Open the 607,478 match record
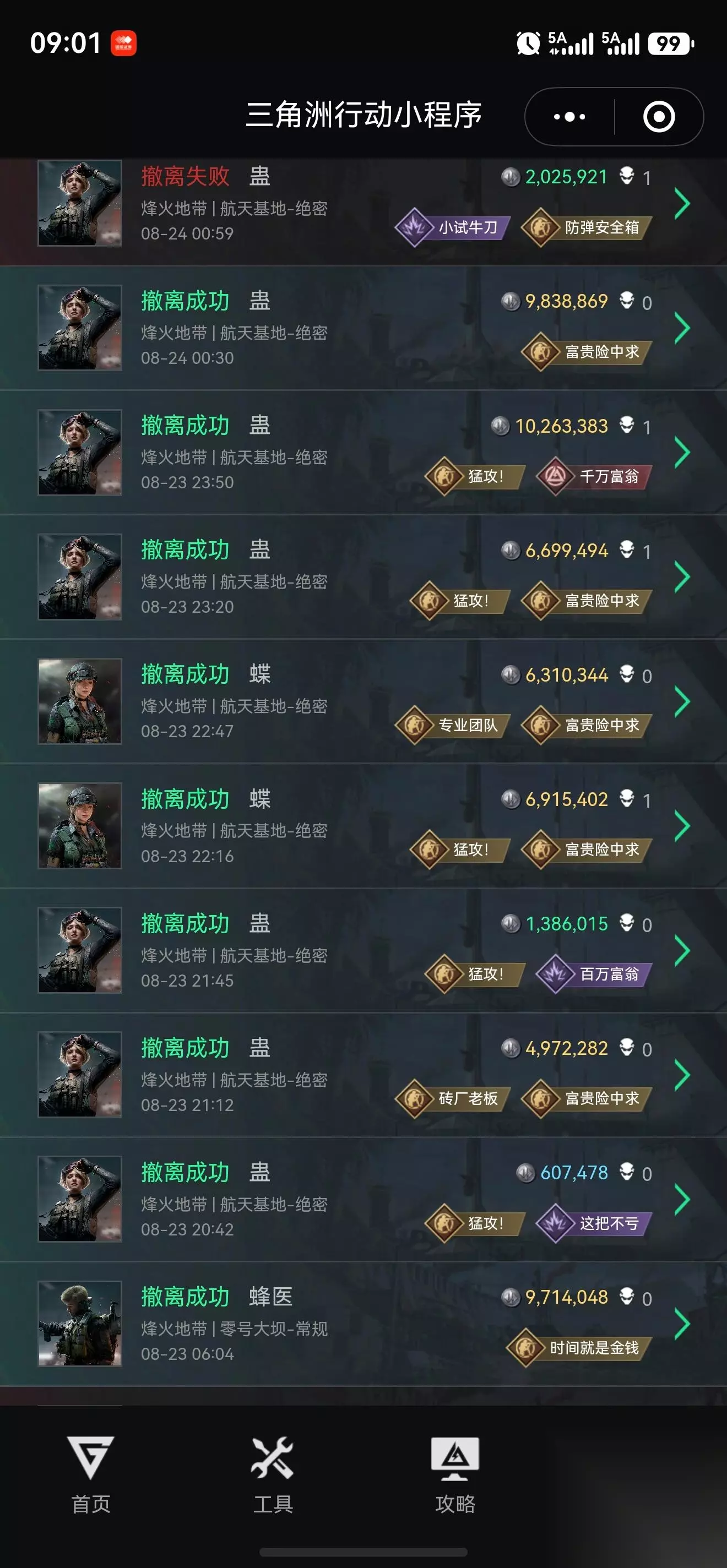Screen dimensions: 727x1568 pyautogui.click(x=363, y=1199)
